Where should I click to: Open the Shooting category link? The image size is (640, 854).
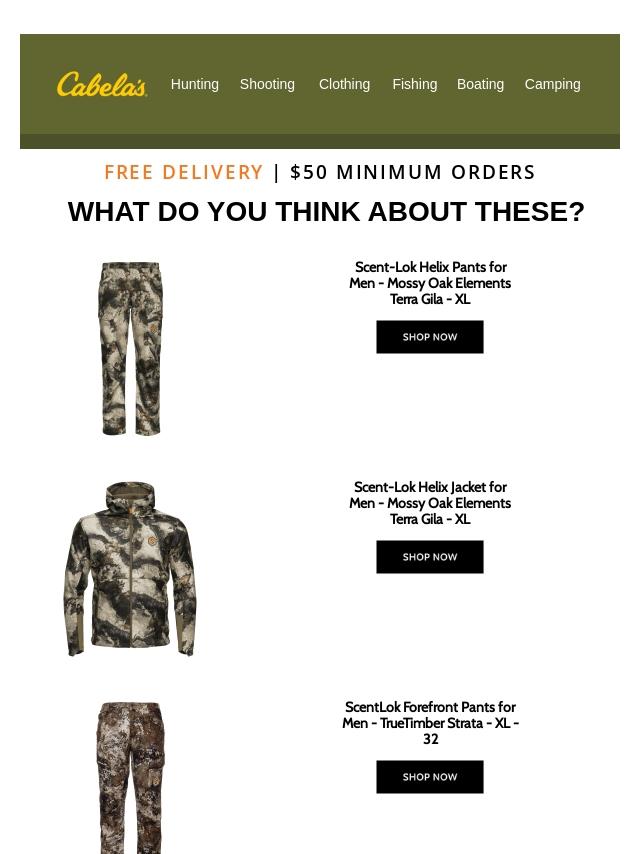(x=267, y=84)
